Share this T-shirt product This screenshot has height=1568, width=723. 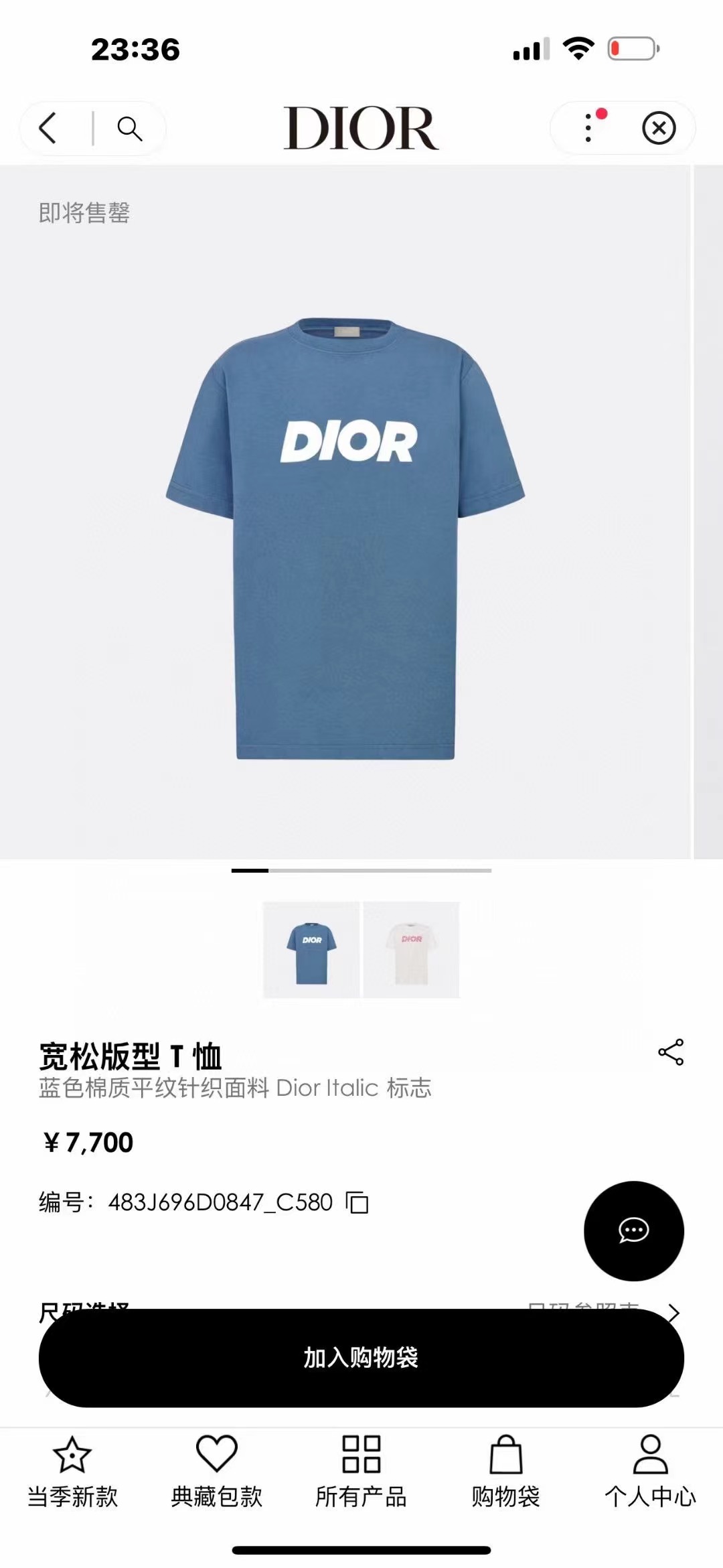[x=671, y=1052]
